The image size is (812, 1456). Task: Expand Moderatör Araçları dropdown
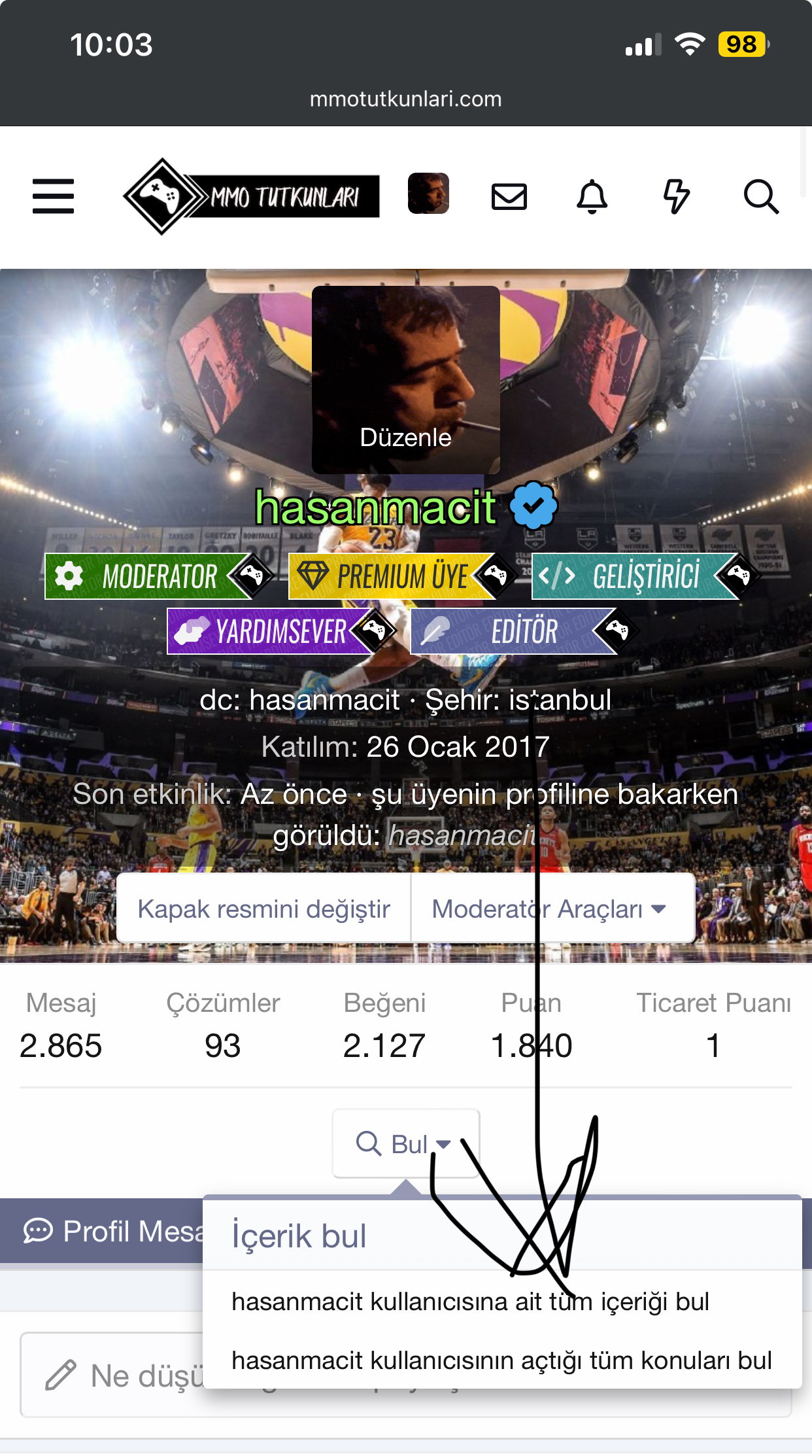coord(549,909)
